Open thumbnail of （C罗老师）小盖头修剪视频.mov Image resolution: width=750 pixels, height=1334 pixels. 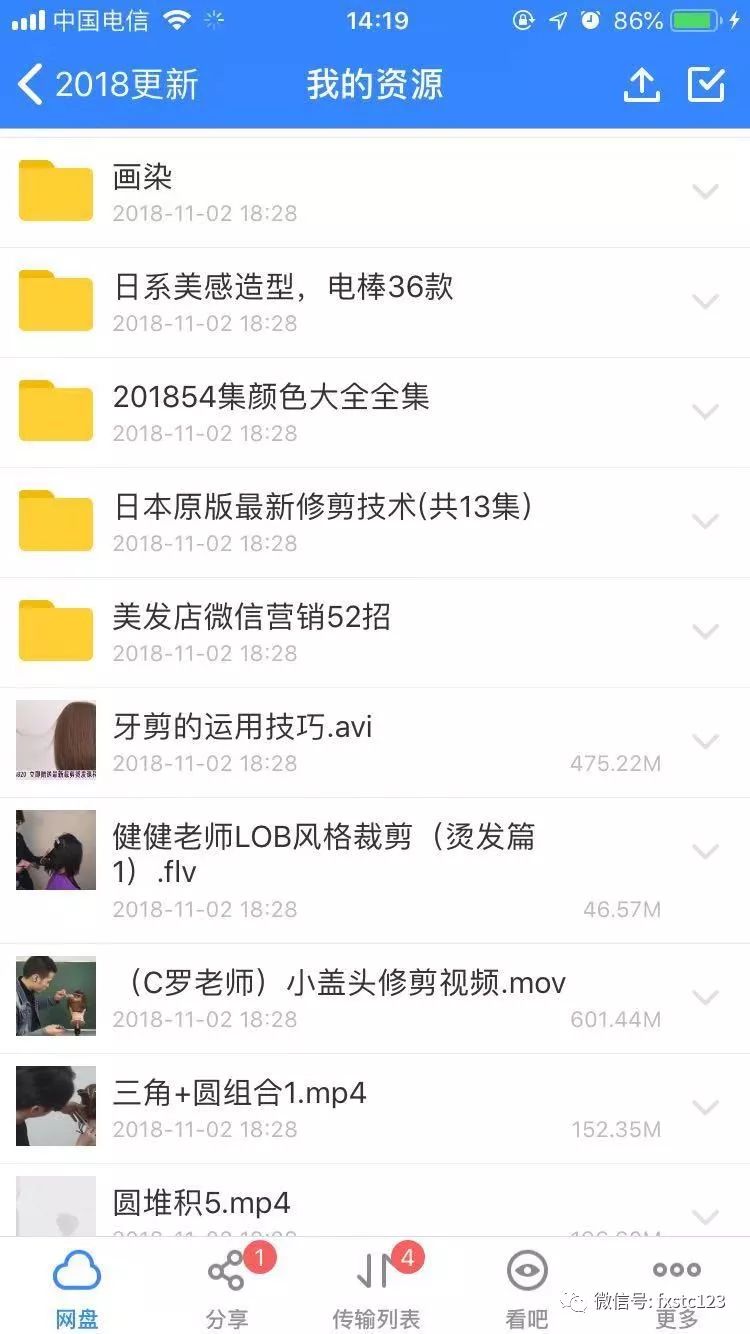click(55, 997)
